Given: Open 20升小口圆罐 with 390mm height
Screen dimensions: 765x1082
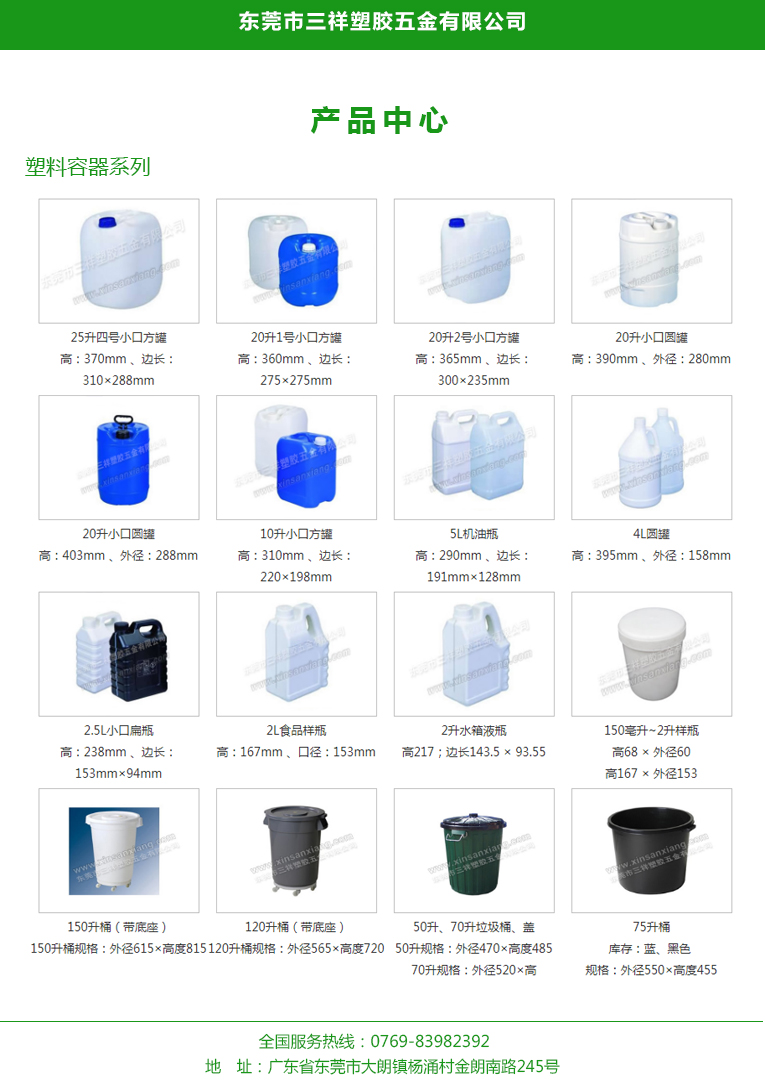Looking at the screenshot, I should (x=651, y=261).
